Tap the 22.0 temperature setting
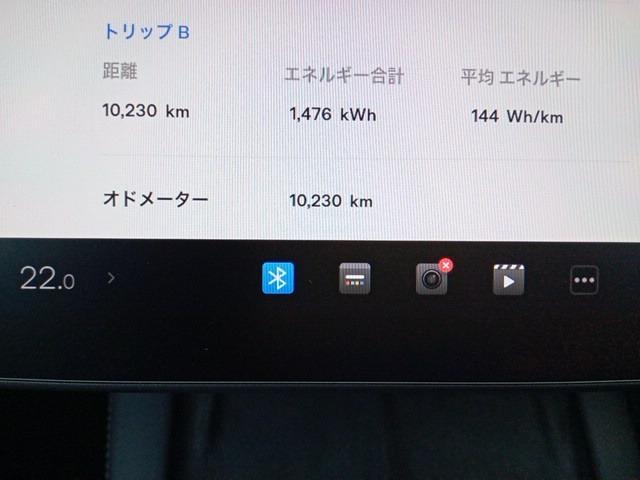The height and width of the screenshot is (480, 640). click(46, 279)
